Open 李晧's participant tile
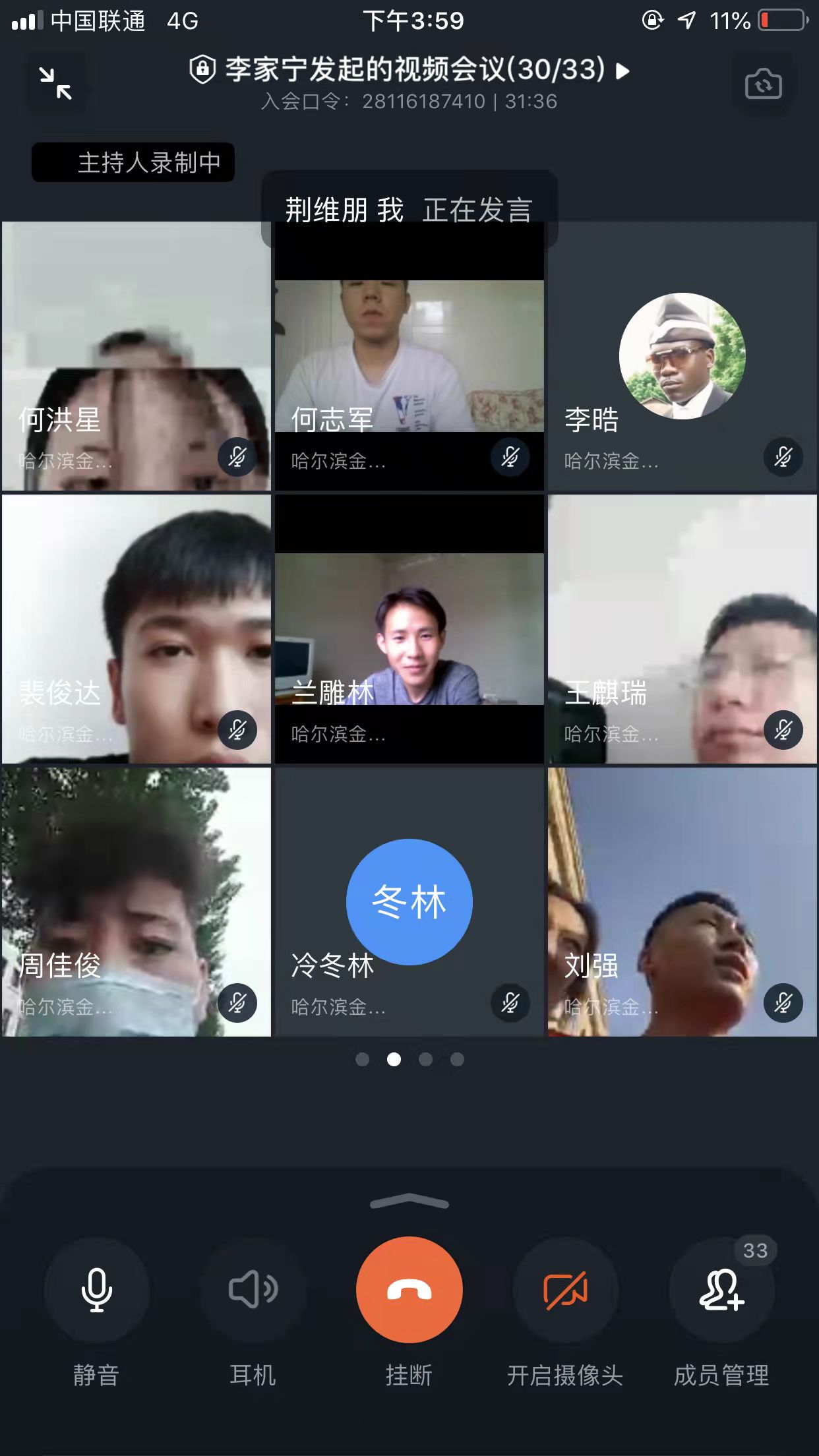819x1456 pixels. point(682,356)
